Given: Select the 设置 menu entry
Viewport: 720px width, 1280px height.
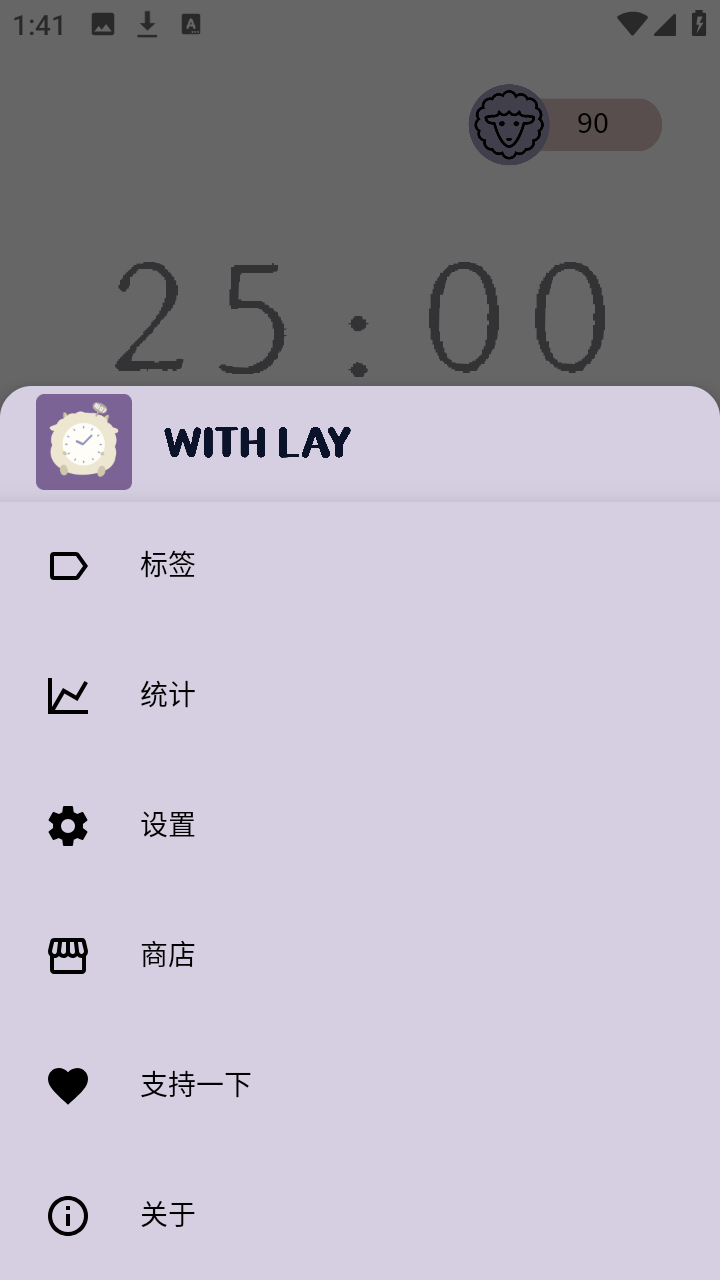Looking at the screenshot, I should (x=167, y=825).
